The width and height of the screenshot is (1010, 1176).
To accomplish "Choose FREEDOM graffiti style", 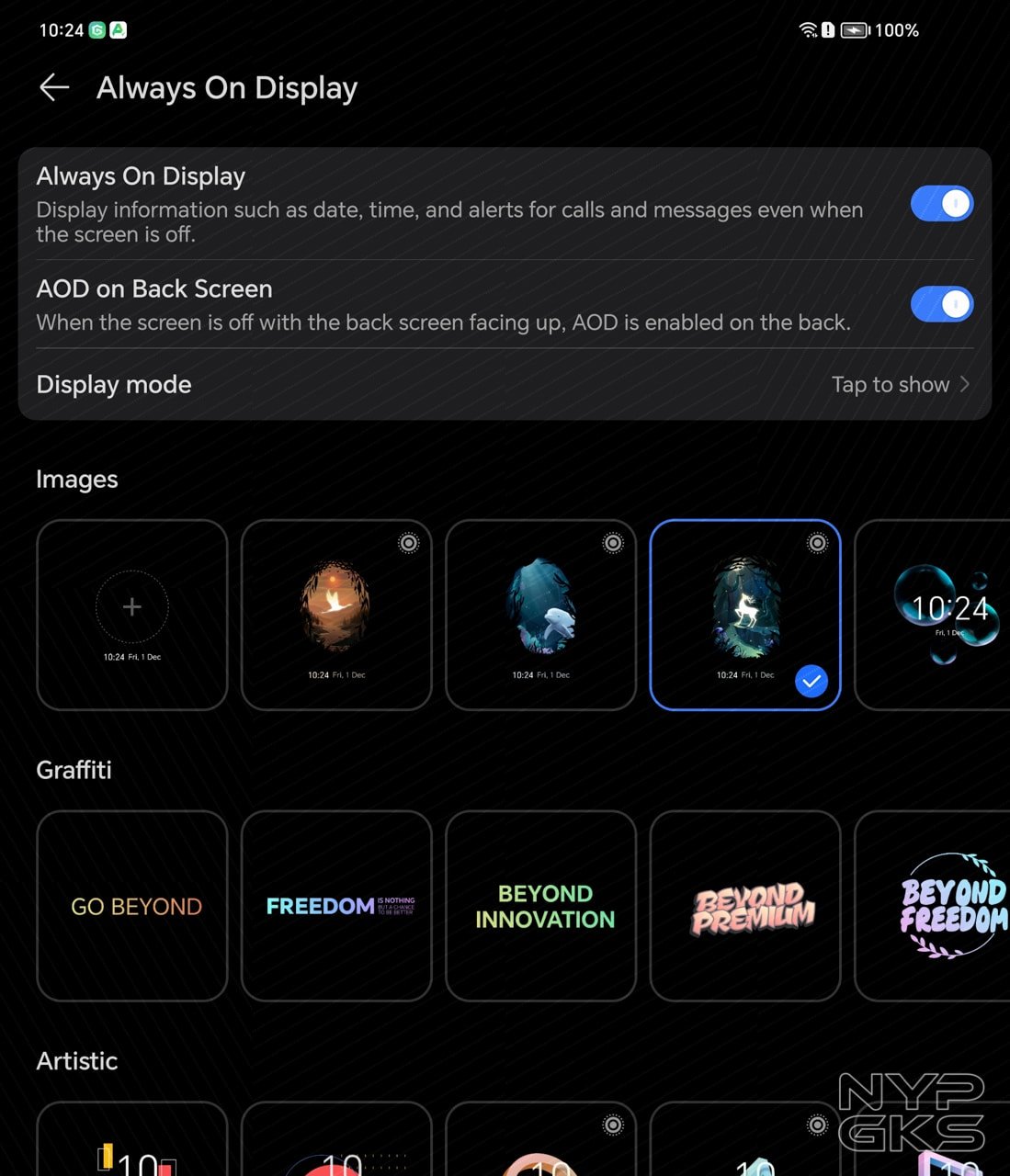I will [x=336, y=906].
